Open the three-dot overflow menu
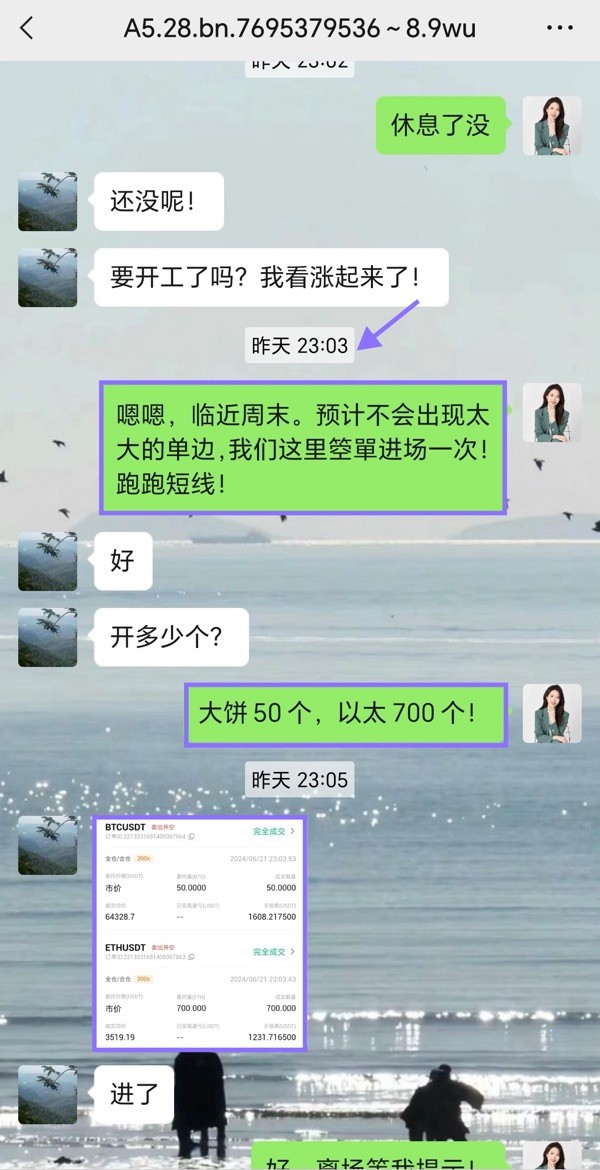Viewport: 600px width, 1170px height. pyautogui.click(x=560, y=29)
